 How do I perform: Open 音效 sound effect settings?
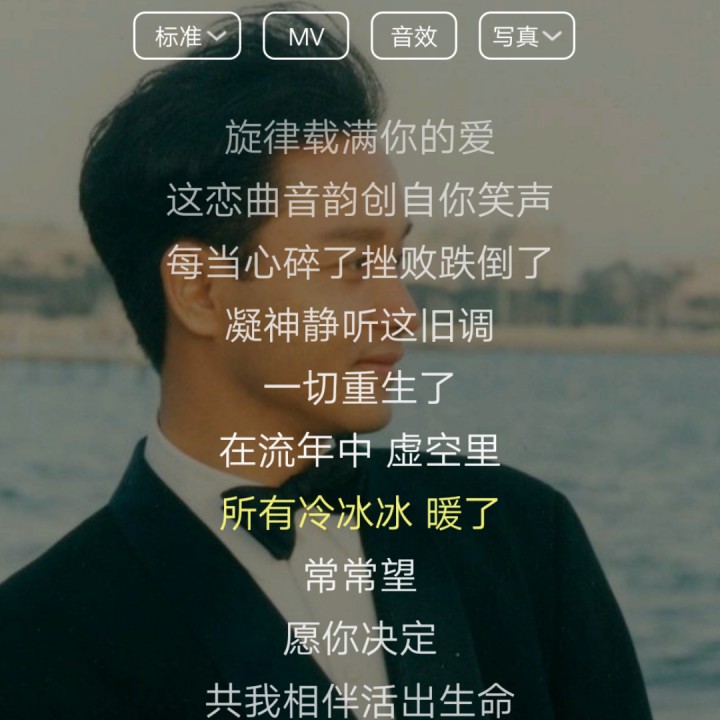[x=414, y=37]
